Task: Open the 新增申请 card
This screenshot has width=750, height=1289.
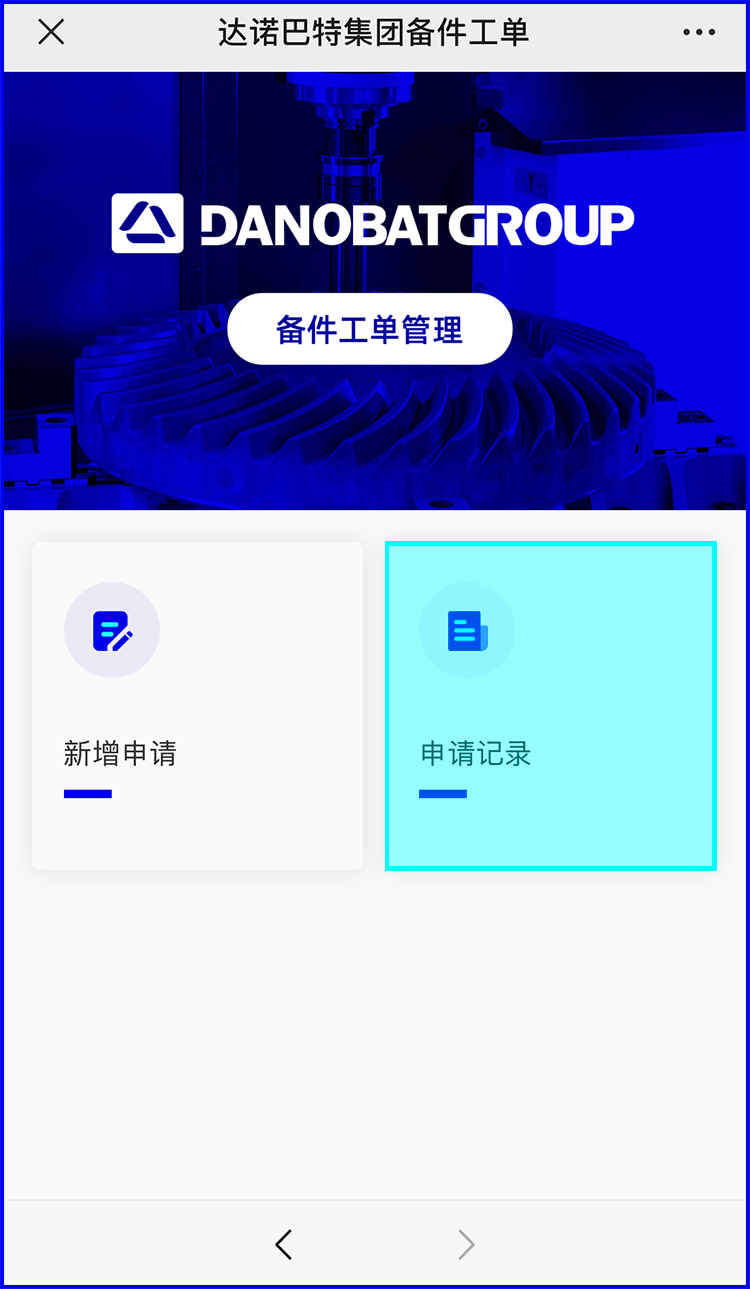Action: [x=197, y=706]
